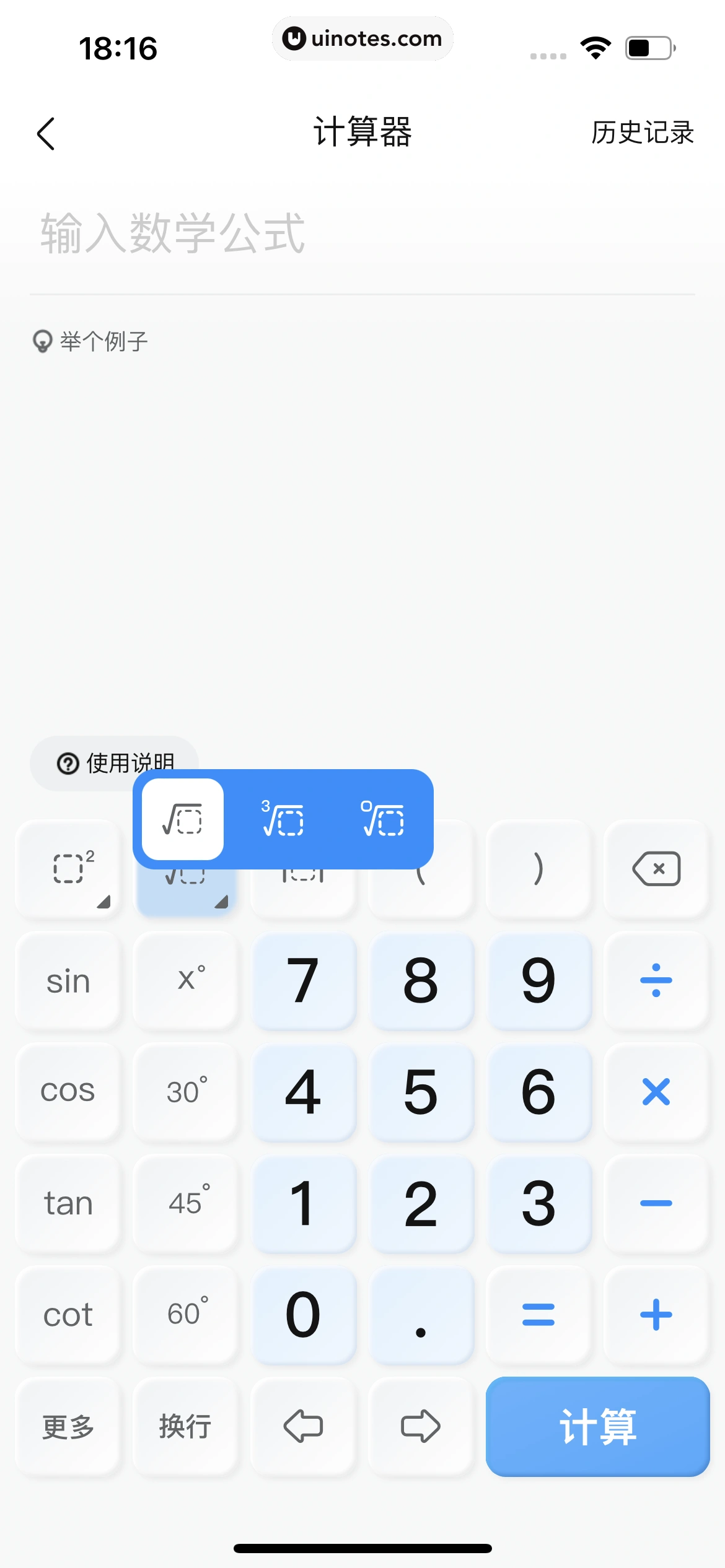Screen dimensions: 725x1568
Task: Insert the 30° angle key
Action: click(x=185, y=1092)
